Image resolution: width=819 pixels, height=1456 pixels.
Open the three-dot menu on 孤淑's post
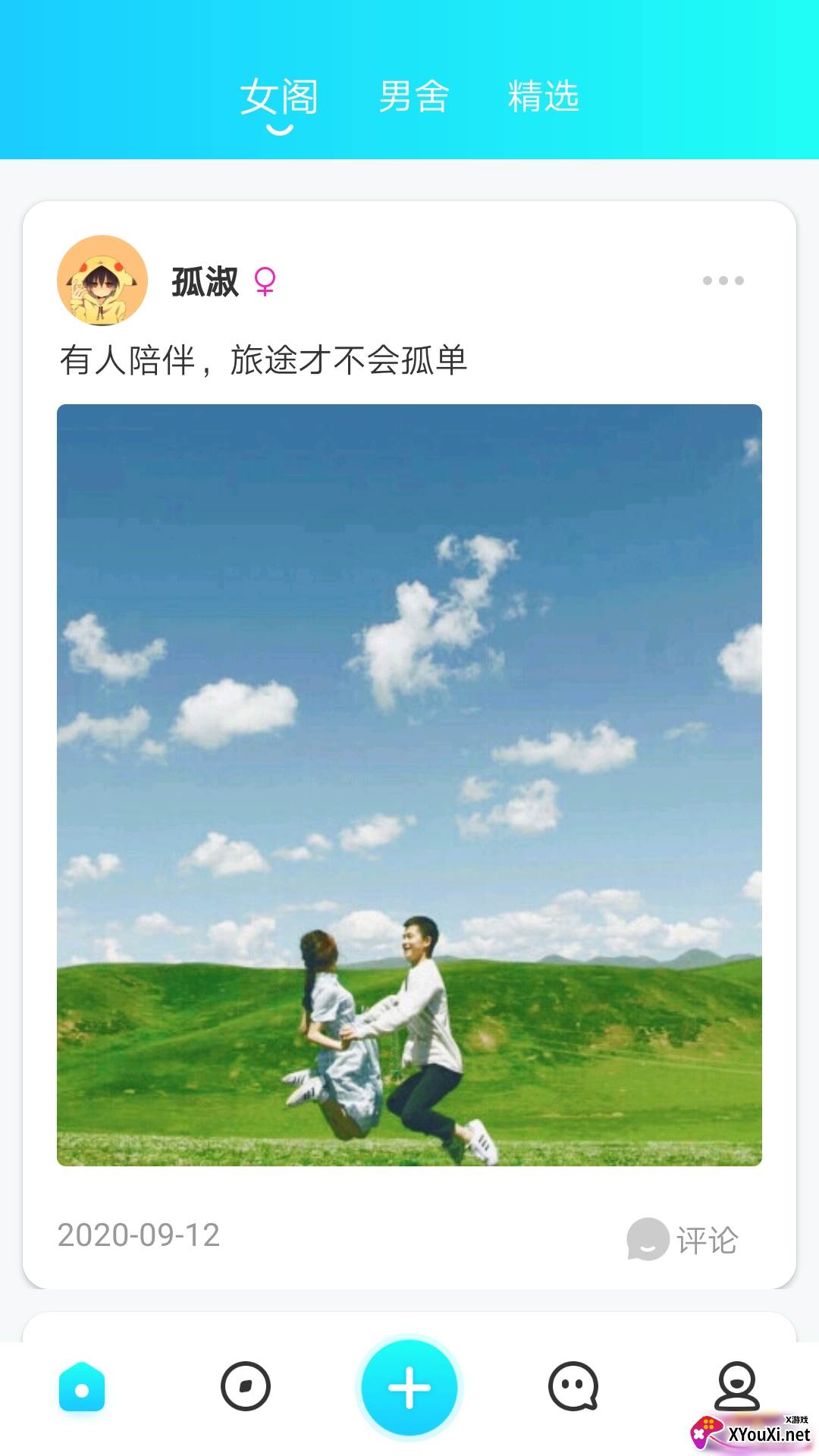[x=723, y=281]
